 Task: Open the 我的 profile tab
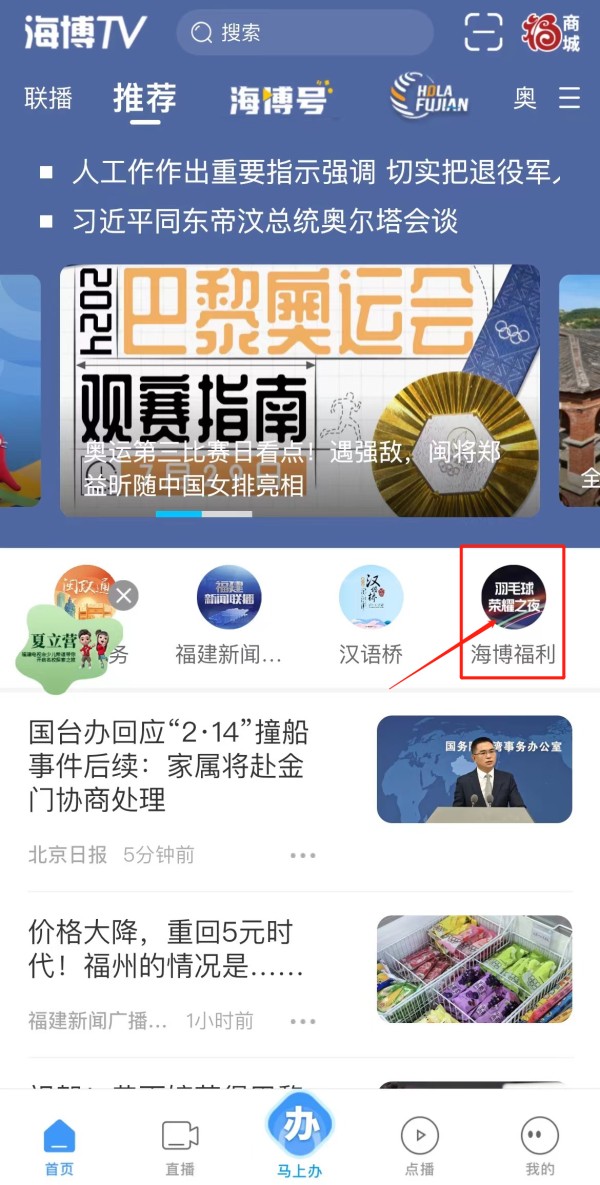(540, 1146)
